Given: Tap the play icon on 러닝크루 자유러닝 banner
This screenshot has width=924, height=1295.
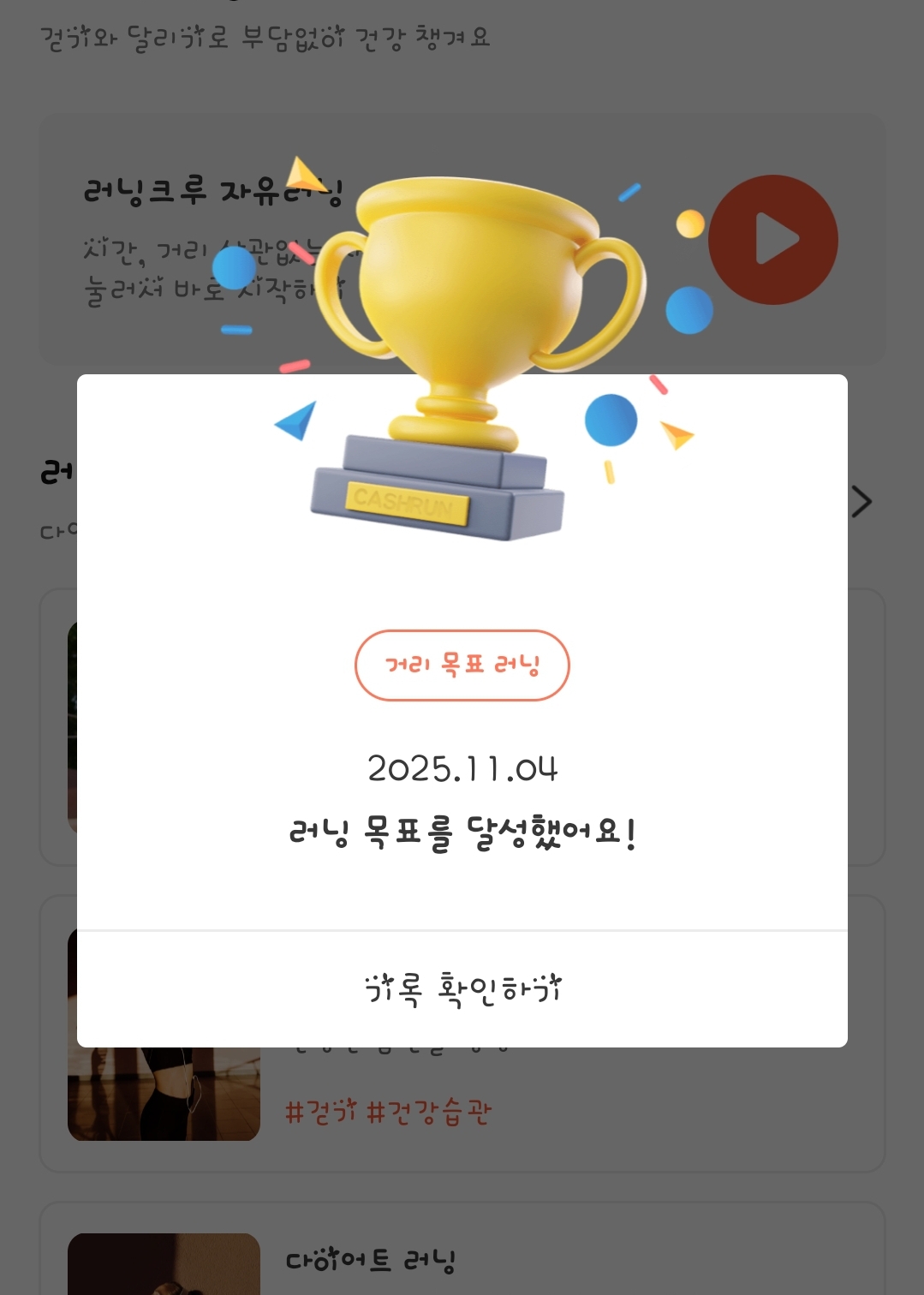Looking at the screenshot, I should (x=772, y=241).
